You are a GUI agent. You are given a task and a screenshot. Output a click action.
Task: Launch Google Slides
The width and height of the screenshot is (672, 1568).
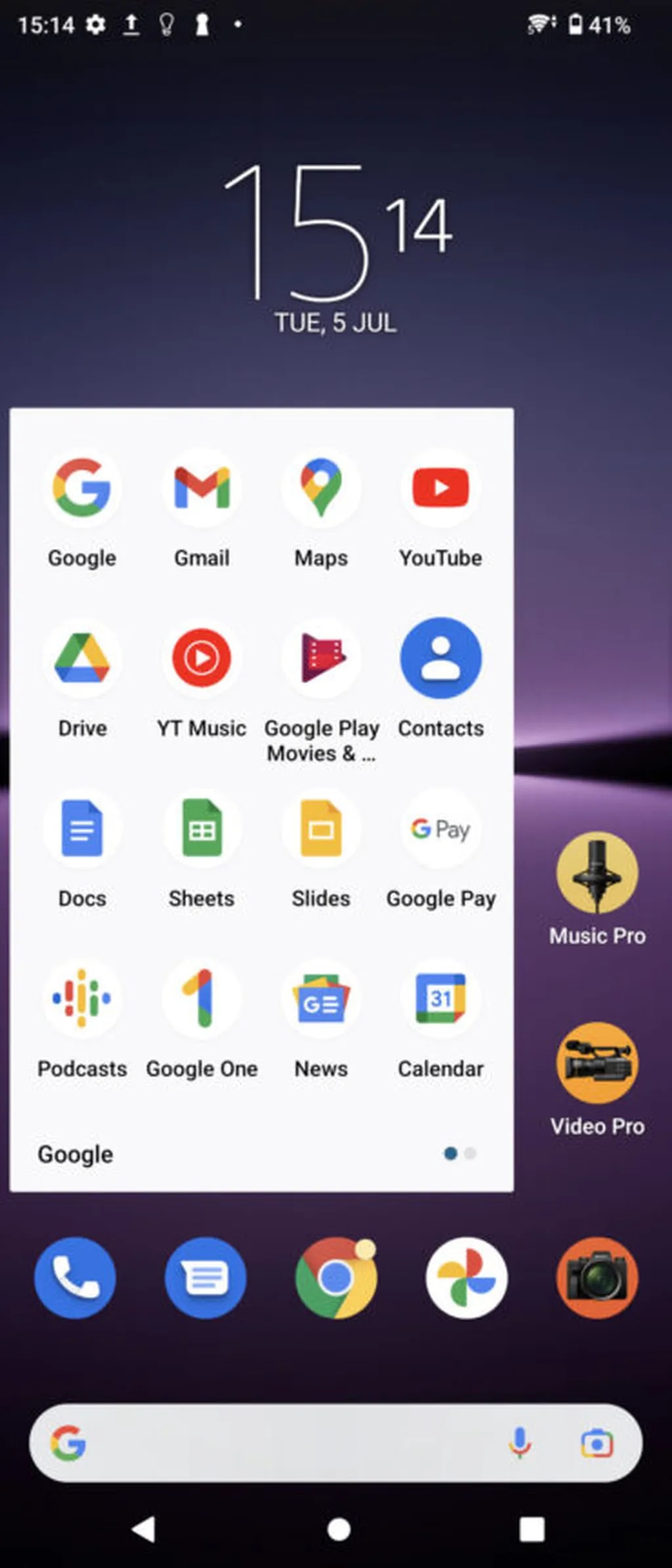(321, 830)
